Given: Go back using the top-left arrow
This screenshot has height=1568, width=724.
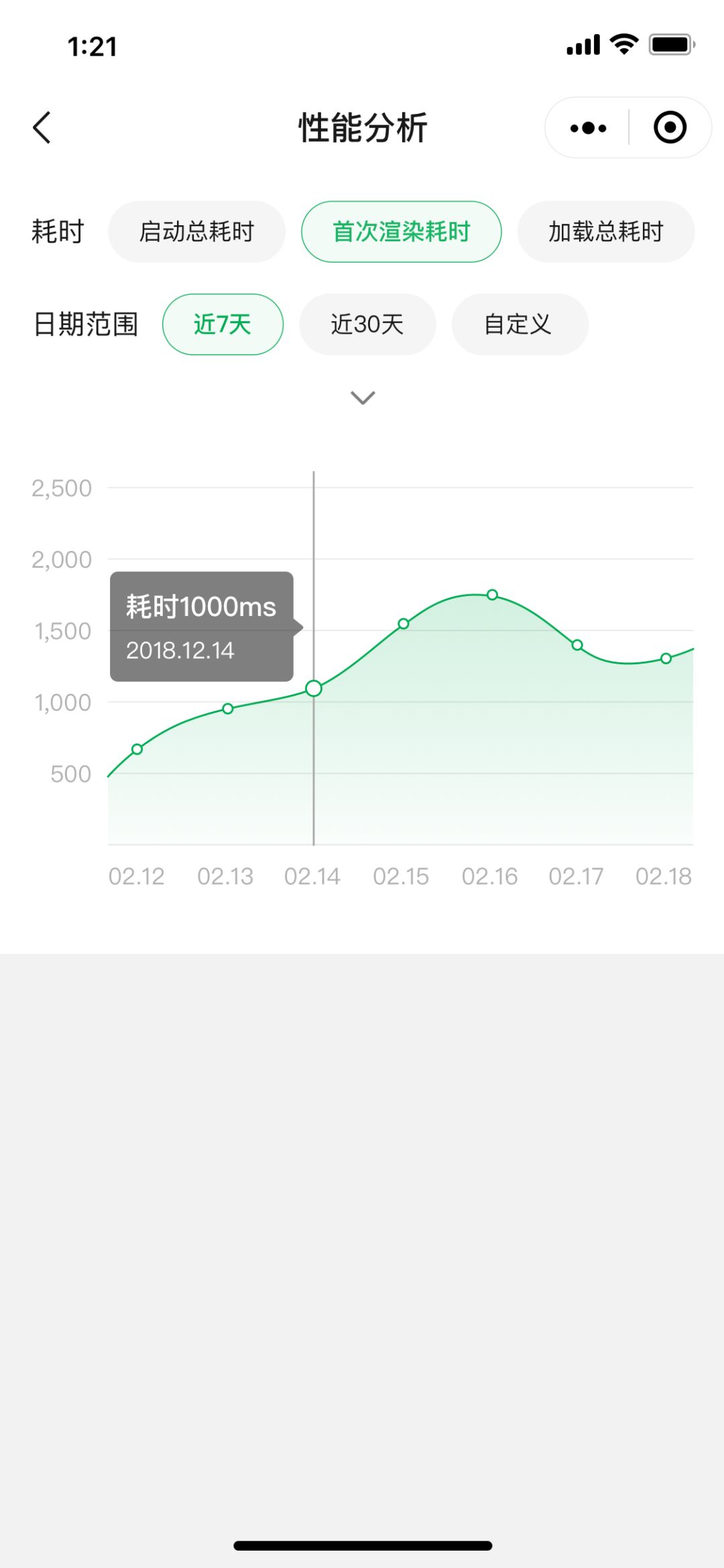Looking at the screenshot, I should [x=42, y=127].
